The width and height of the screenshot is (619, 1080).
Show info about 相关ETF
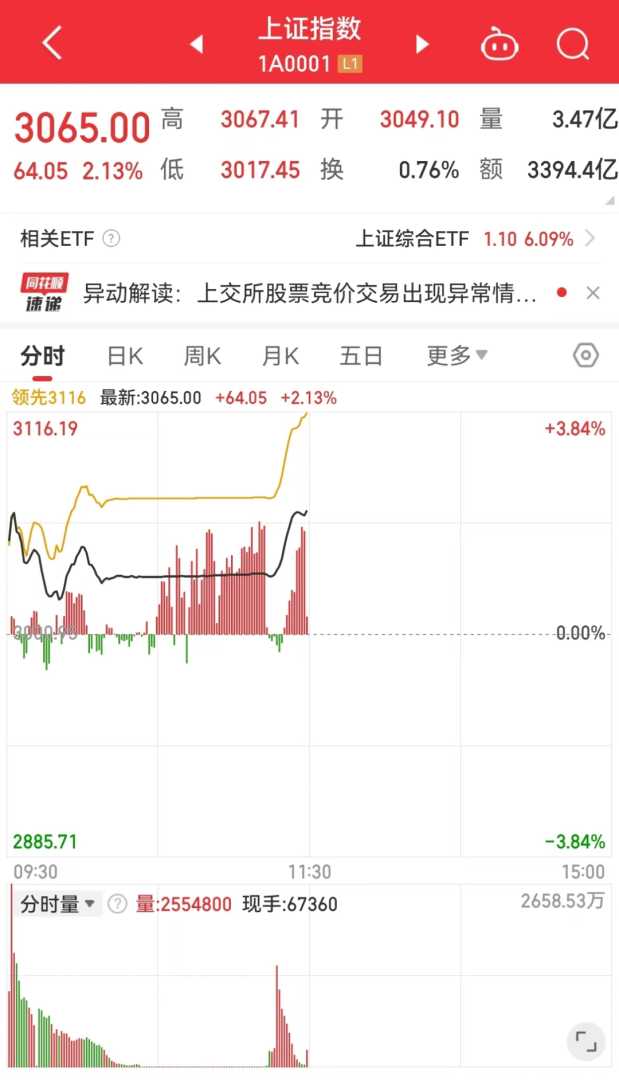pyautogui.click(x=112, y=239)
